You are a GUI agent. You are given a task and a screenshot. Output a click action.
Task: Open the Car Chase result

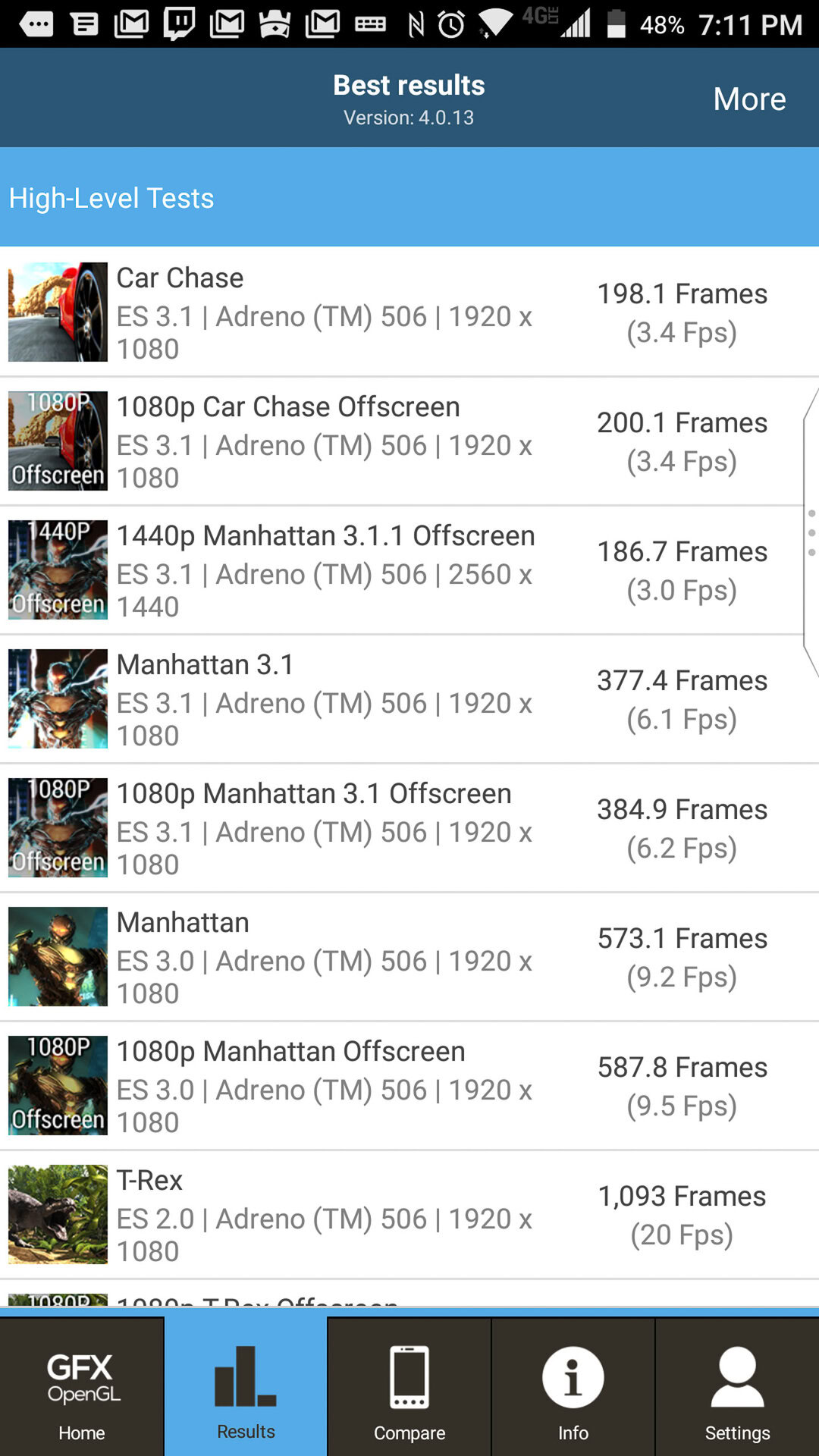coord(409,312)
